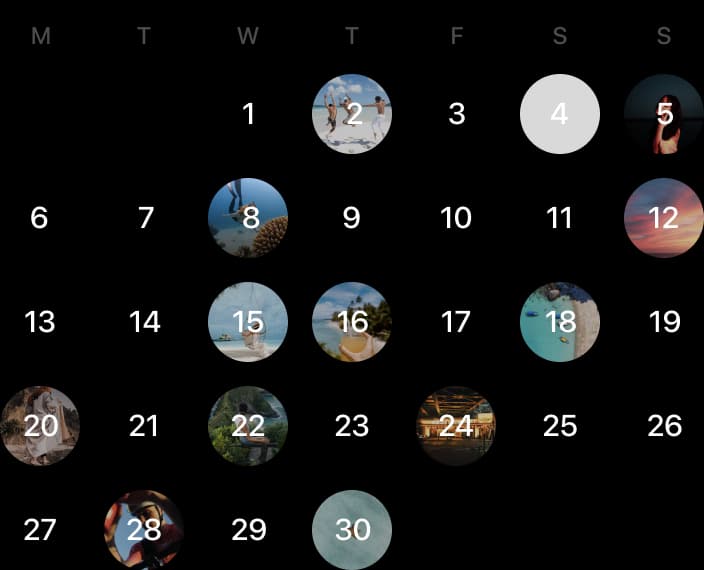Open the photo for day 2
The height and width of the screenshot is (570, 704).
pos(352,114)
